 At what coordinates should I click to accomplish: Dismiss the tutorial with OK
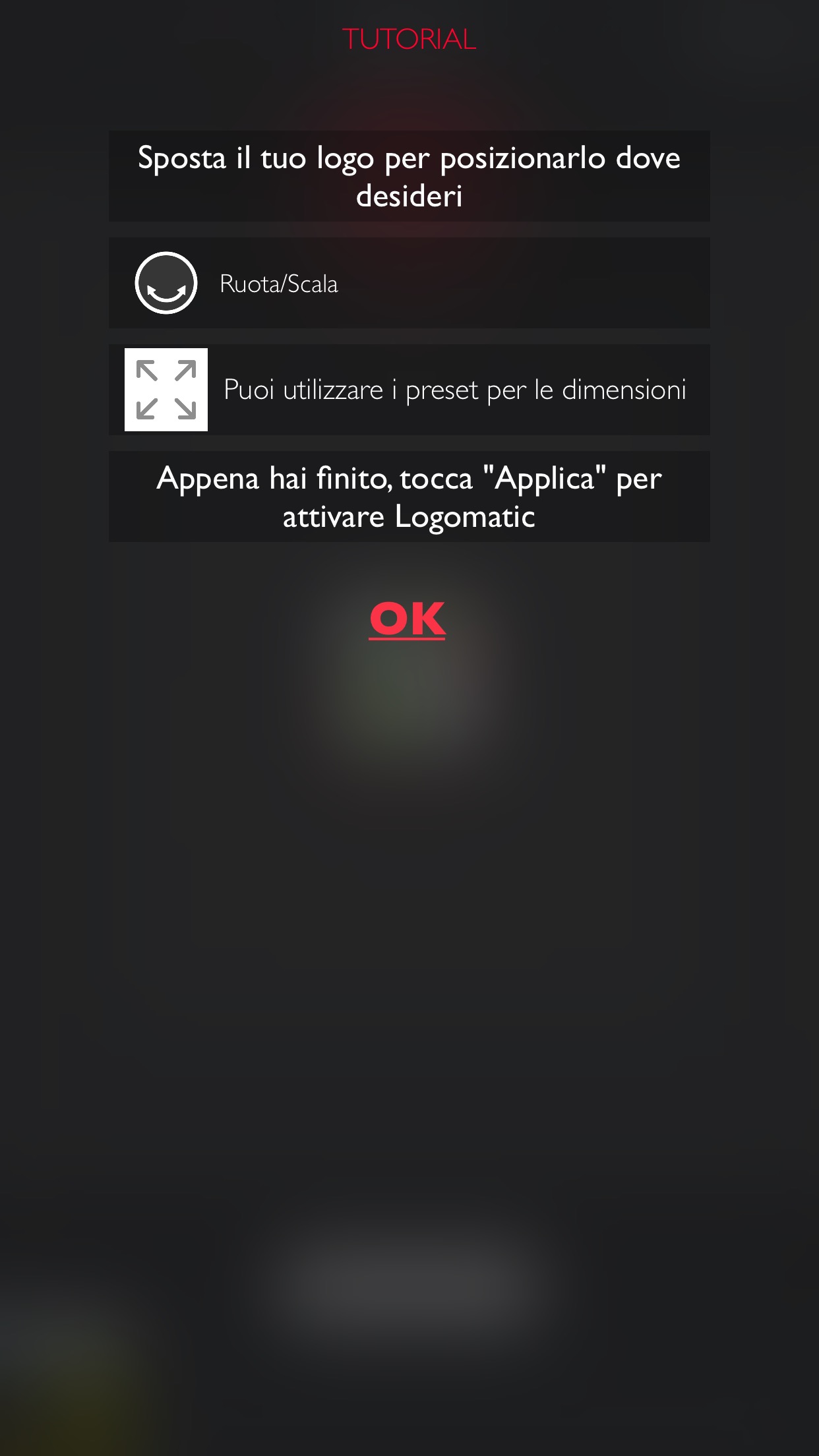[x=408, y=619]
